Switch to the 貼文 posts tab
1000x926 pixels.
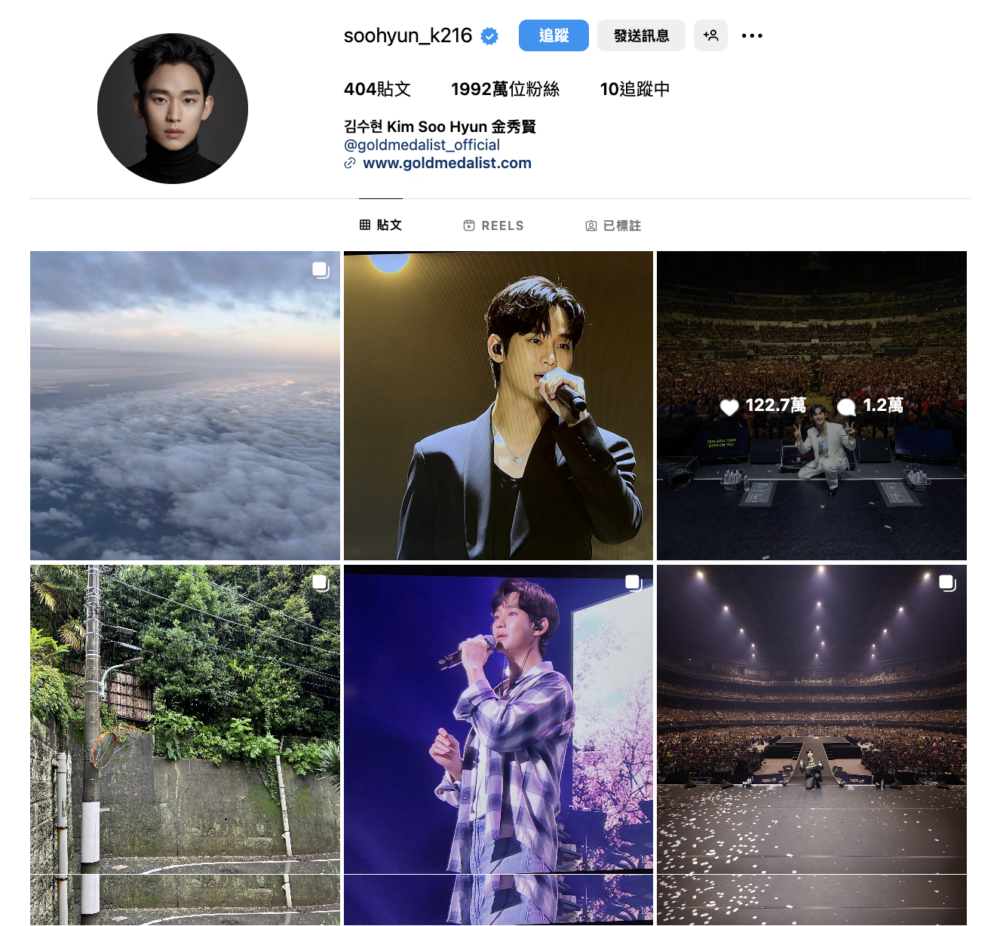381,225
